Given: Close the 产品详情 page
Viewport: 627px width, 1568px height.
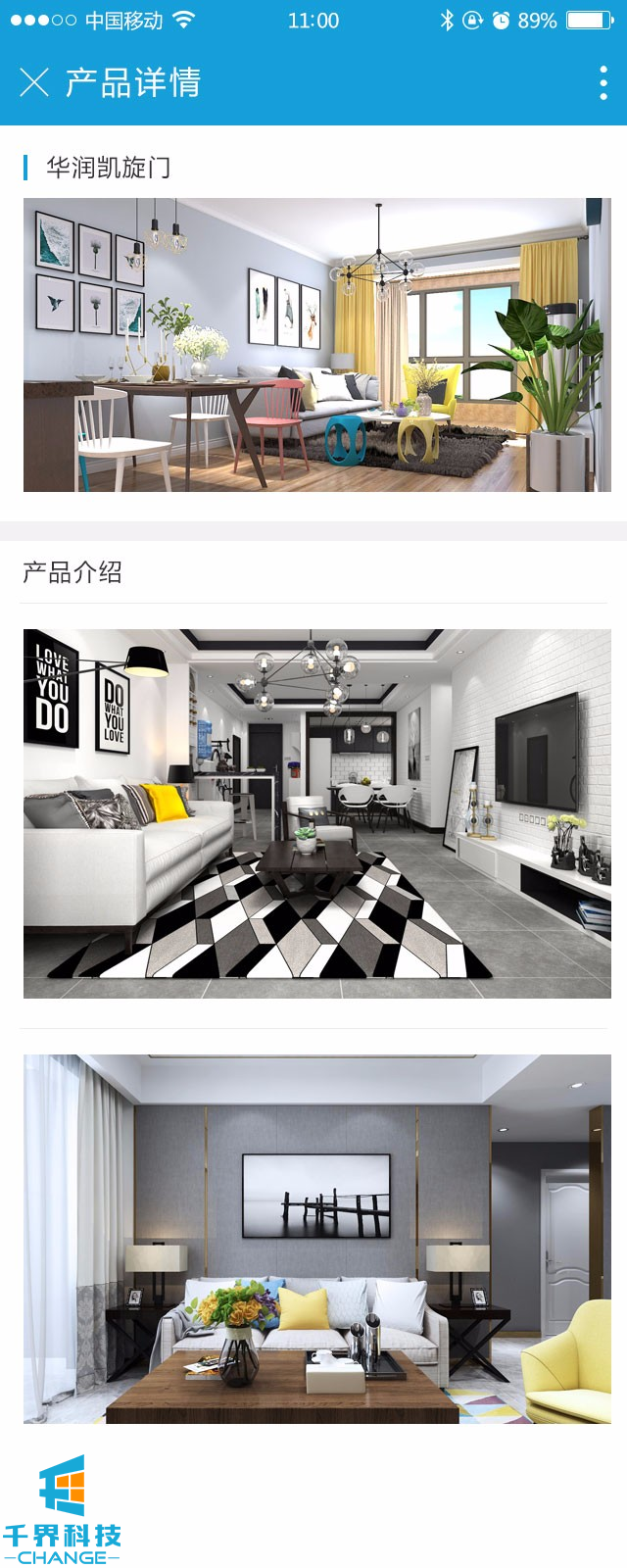Looking at the screenshot, I should 34,82.
